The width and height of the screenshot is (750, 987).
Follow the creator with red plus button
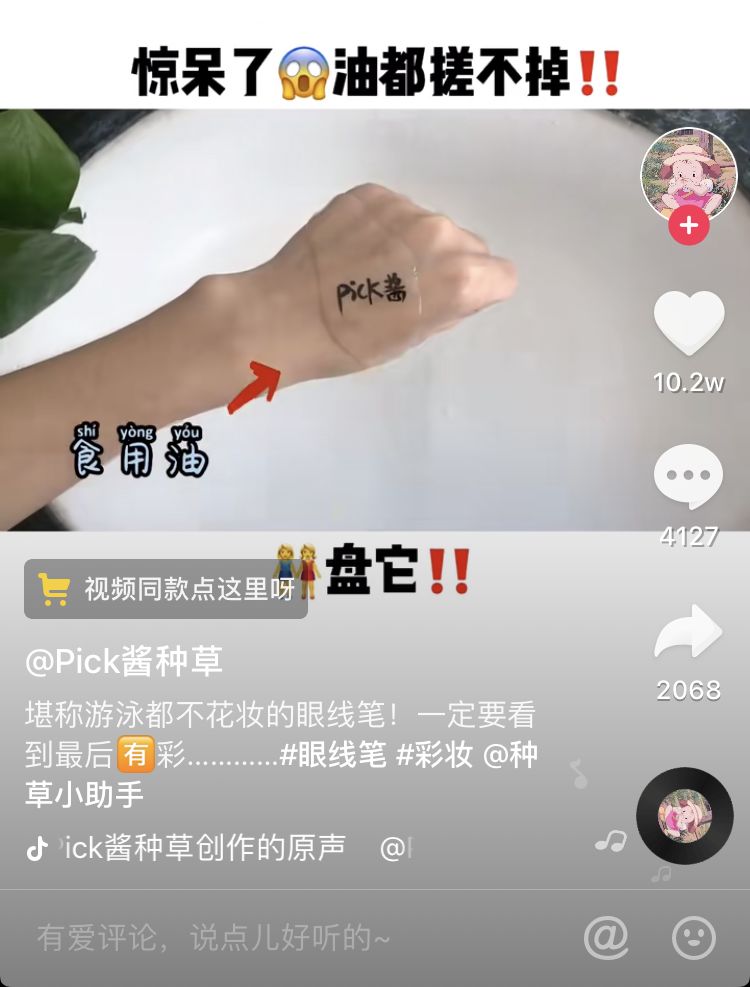coord(688,226)
